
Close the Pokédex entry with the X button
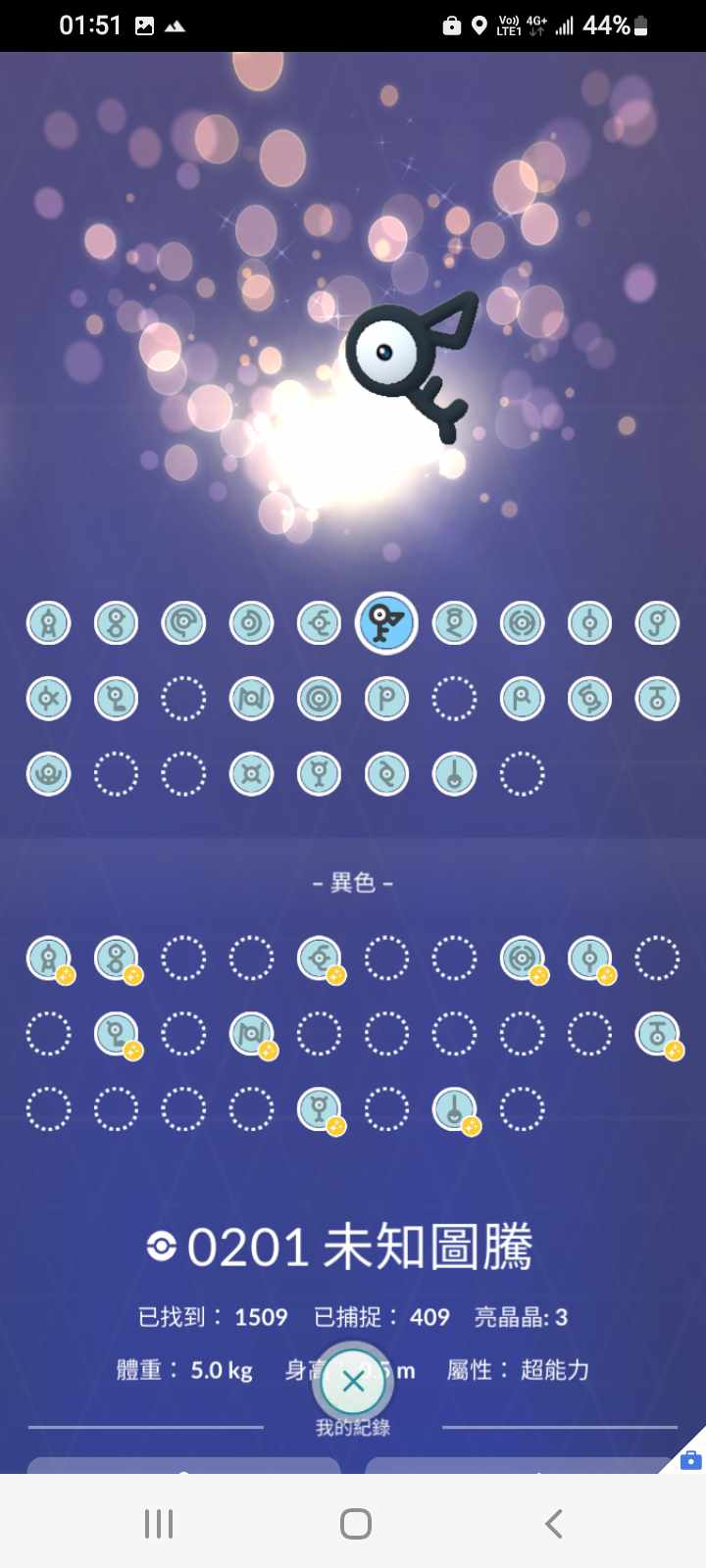[353, 1381]
